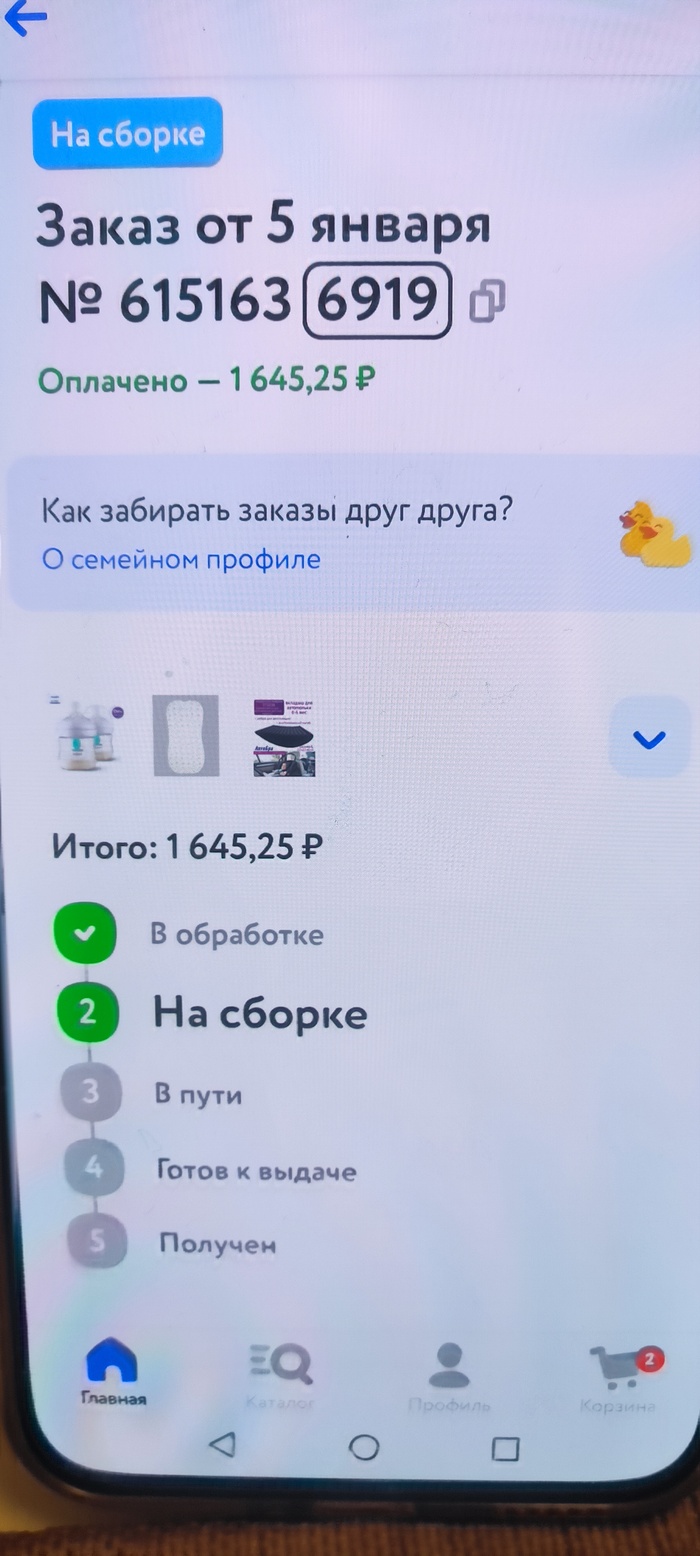The image size is (700, 1556).
Task: Expand the order items list
Action: [649, 739]
